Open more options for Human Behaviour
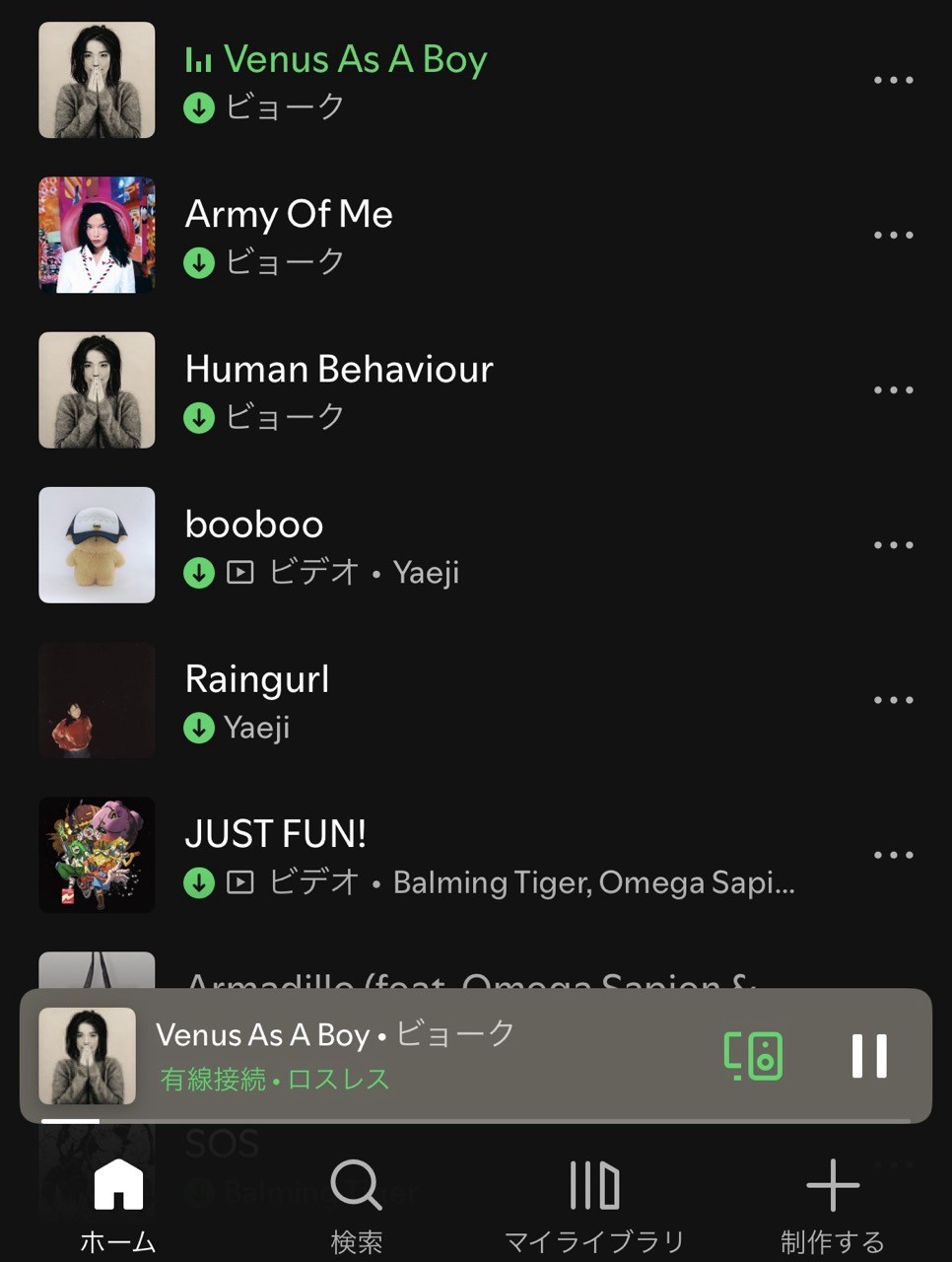The width and height of the screenshot is (952, 1262). coord(893,389)
